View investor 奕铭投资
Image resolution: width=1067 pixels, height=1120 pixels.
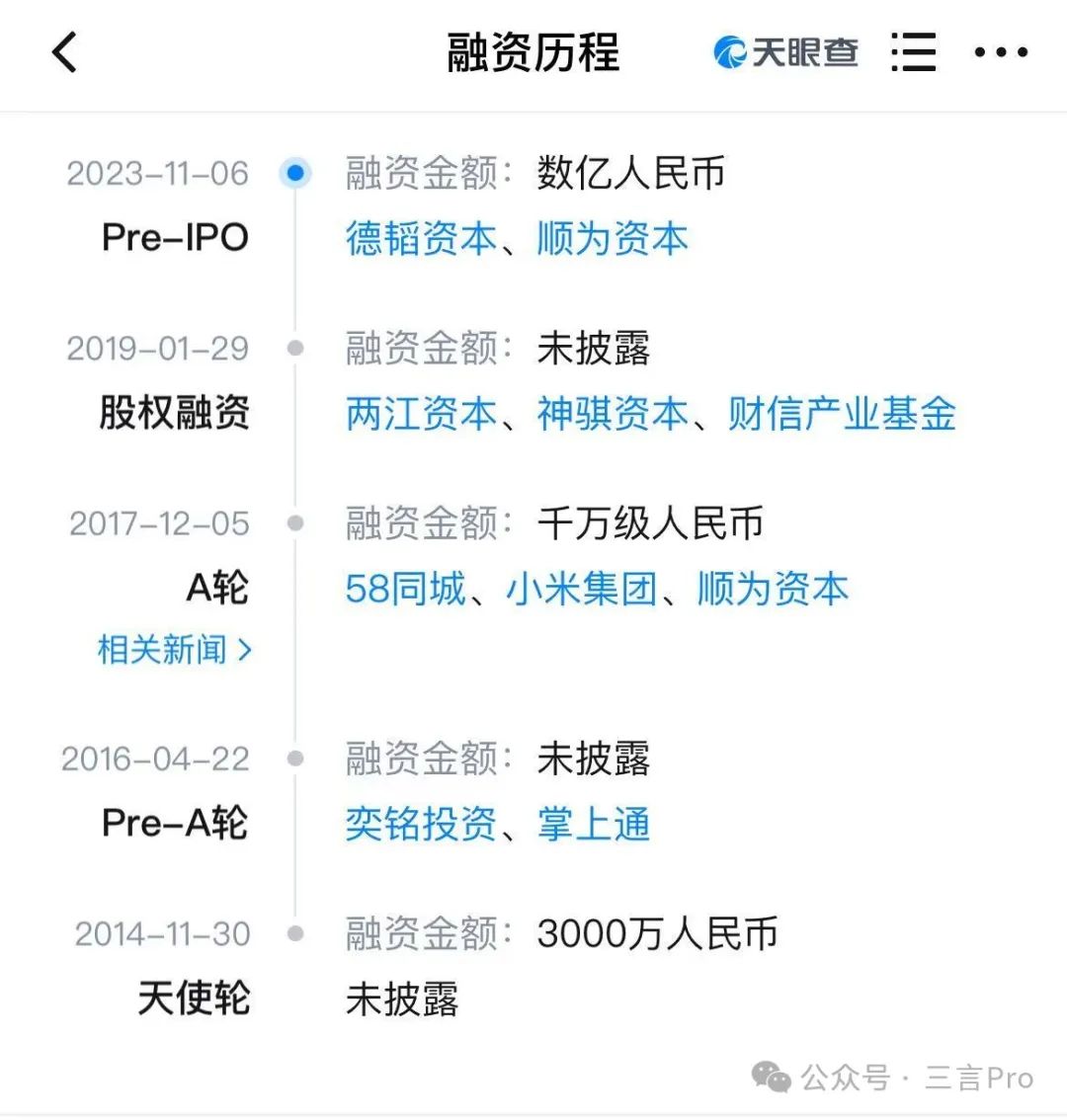[421, 824]
